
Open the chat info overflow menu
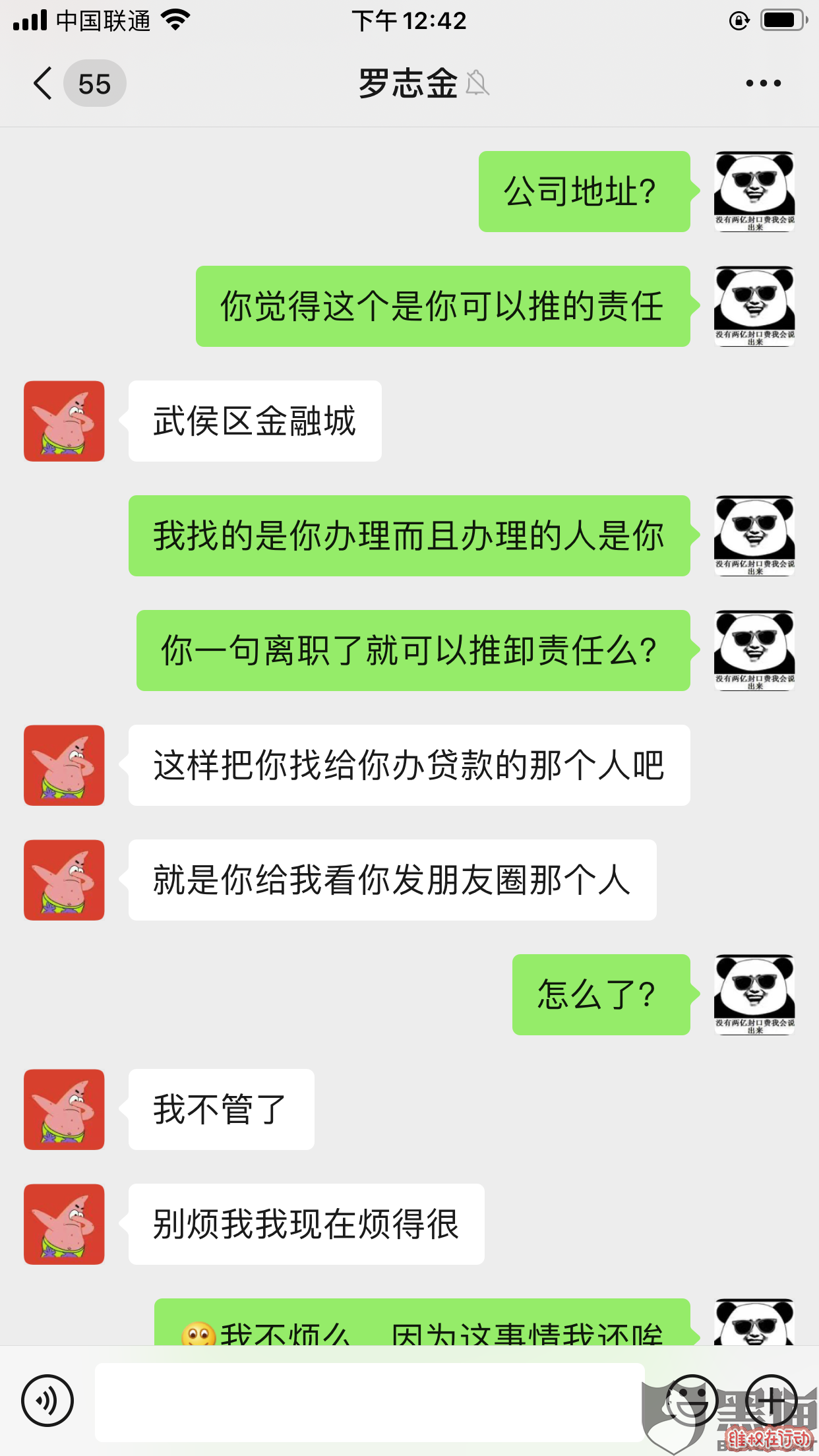763,84
